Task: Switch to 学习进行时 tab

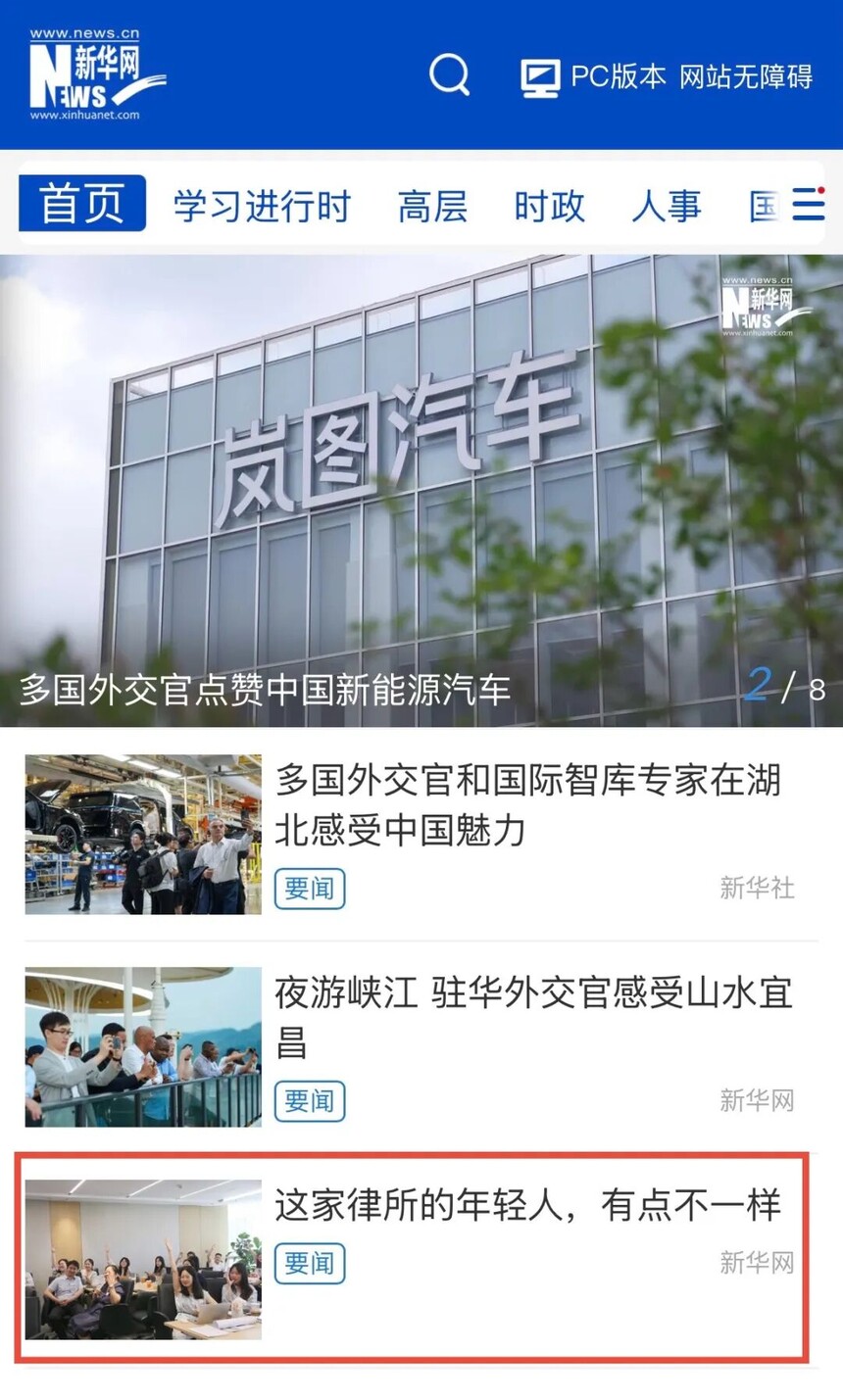Action: (262, 206)
